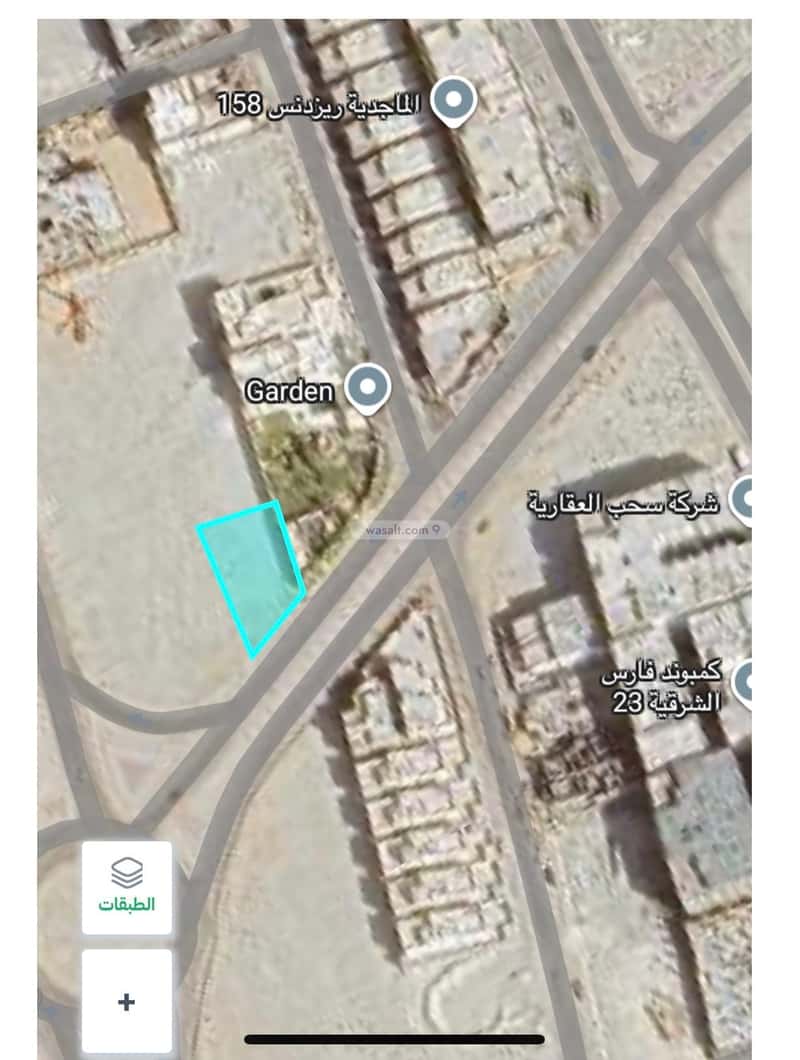Viewport: 800px width, 1060px height.
Task: Click the شركة سحب العقارية pin at right edge
Action: pyautogui.click(x=745, y=497)
